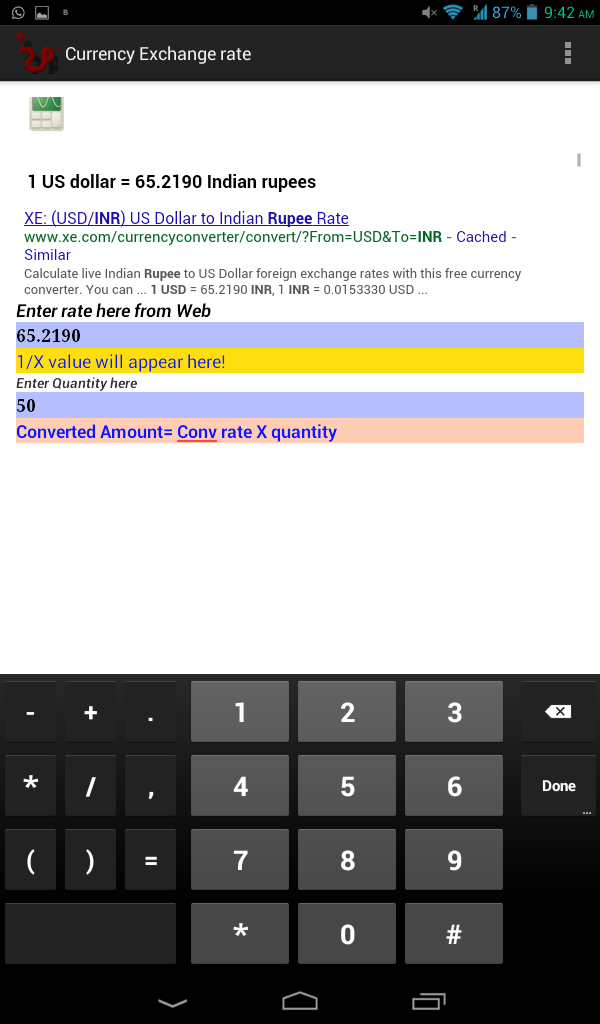Go to the home screen
This screenshot has height=1024, width=600.
click(x=300, y=1002)
